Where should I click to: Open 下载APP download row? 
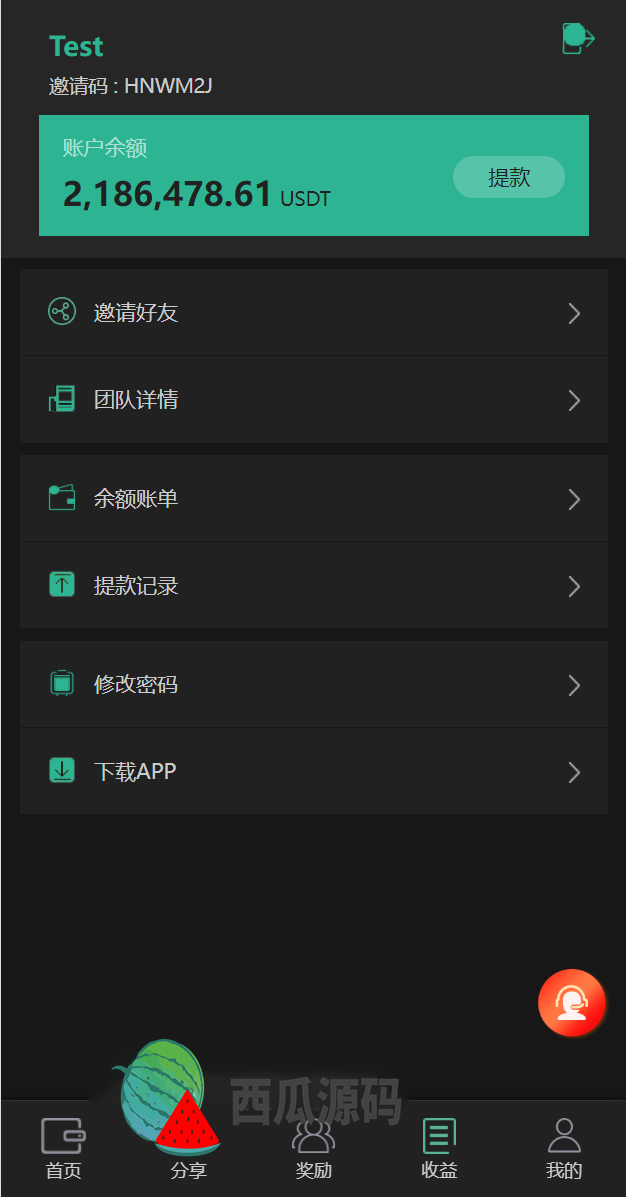coord(314,771)
